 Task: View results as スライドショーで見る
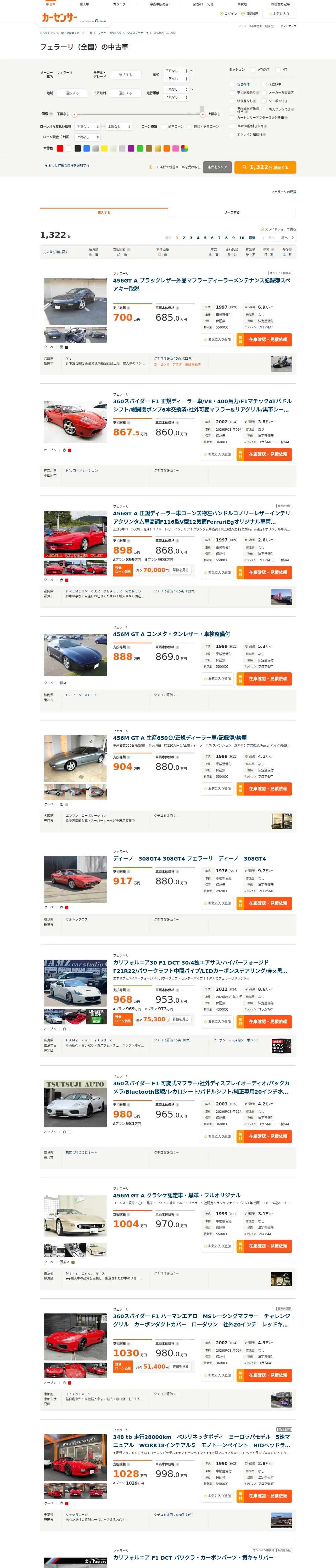coord(278,229)
